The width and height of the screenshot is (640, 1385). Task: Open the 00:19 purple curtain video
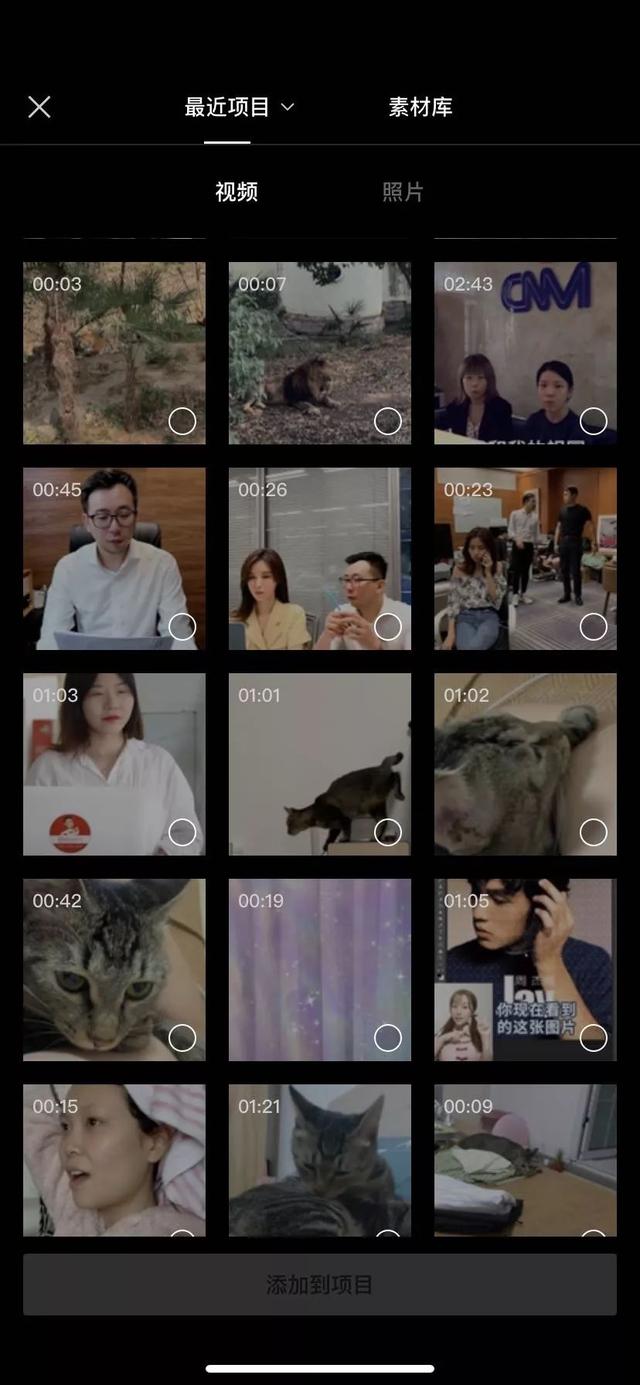[319, 969]
